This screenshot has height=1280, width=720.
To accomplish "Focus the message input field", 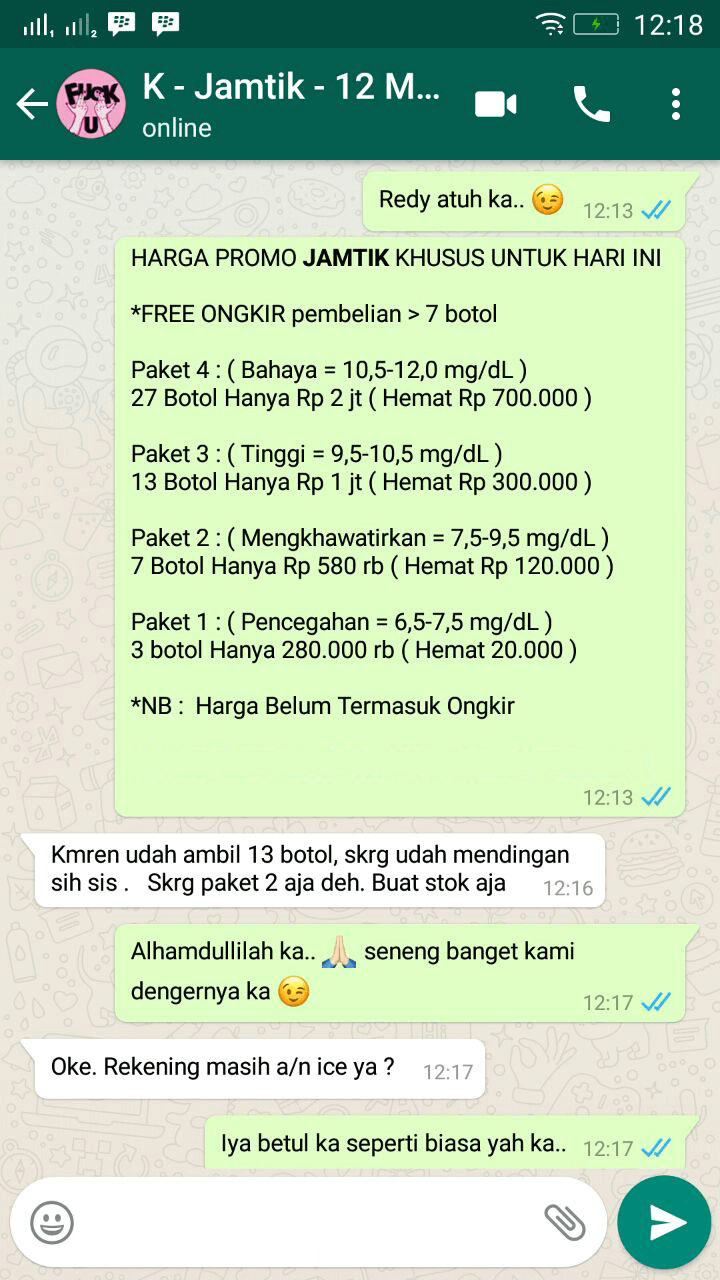I will click(x=300, y=1222).
